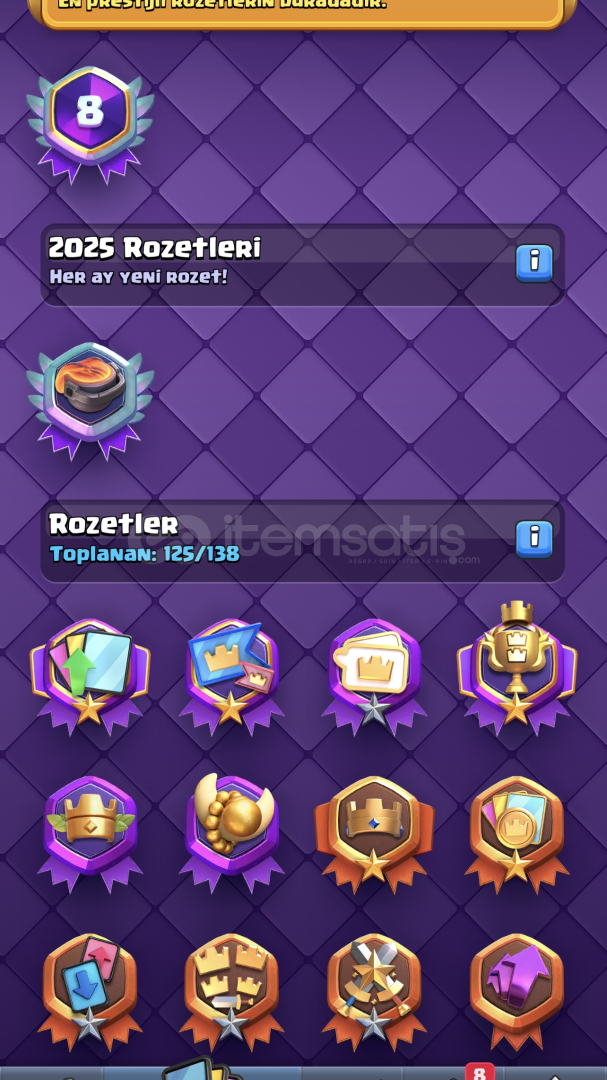607x1080 pixels.
Task: Open info button beside Rozetler Toplanan count
Action: point(534,539)
